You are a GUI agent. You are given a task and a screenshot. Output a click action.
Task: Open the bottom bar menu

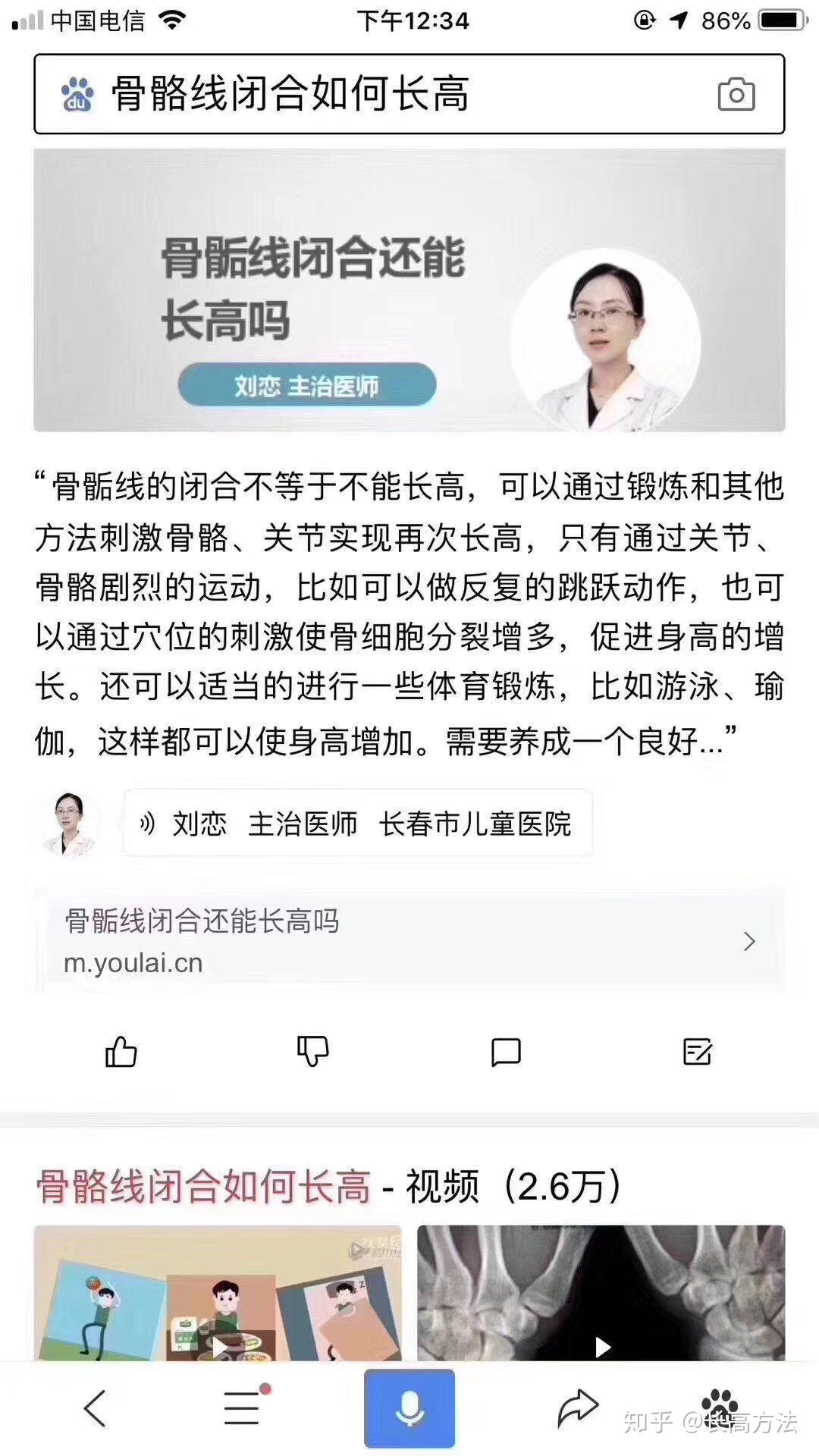coord(243,1409)
